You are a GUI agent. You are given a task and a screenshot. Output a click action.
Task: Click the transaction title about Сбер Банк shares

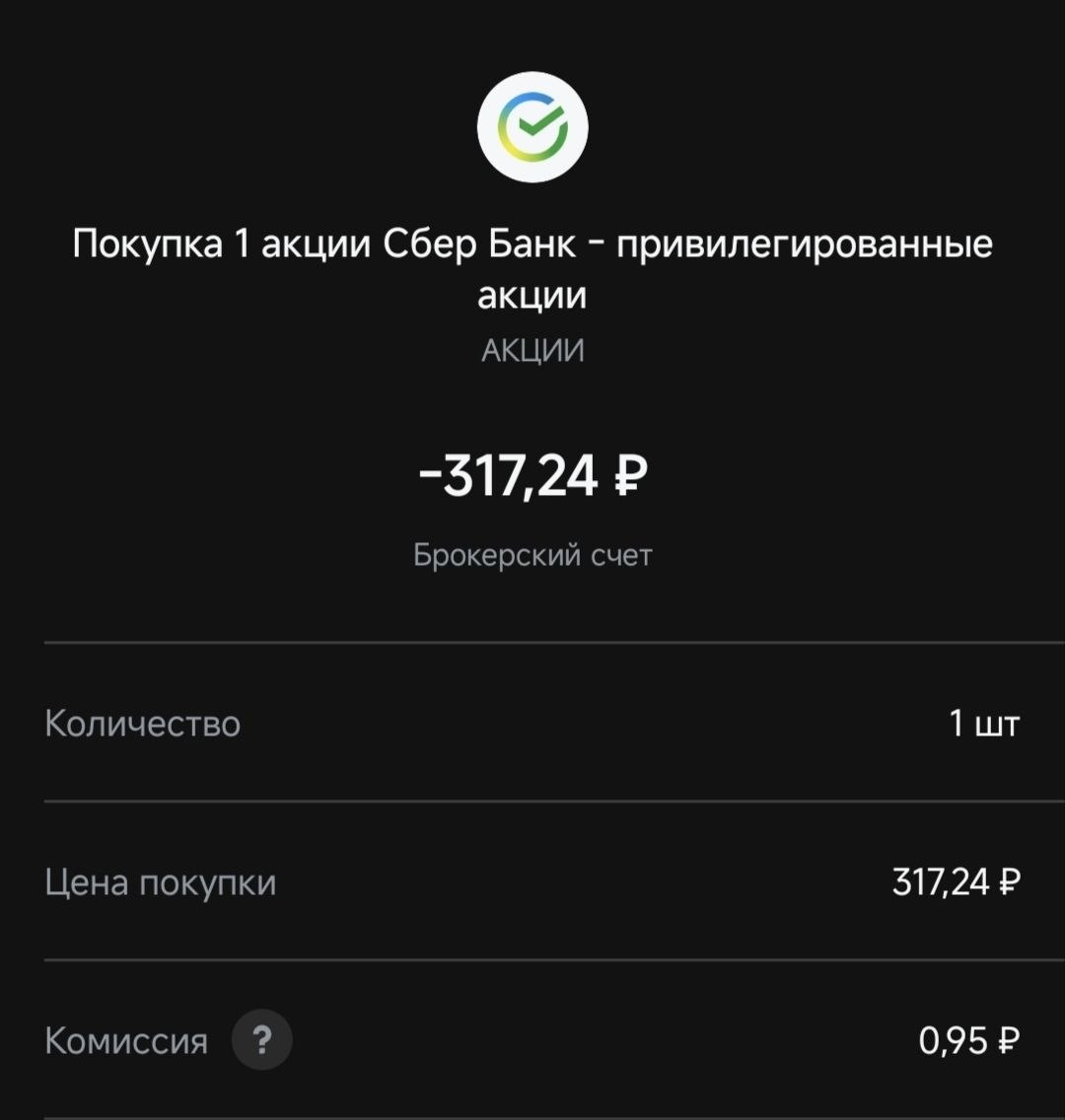[532, 243]
